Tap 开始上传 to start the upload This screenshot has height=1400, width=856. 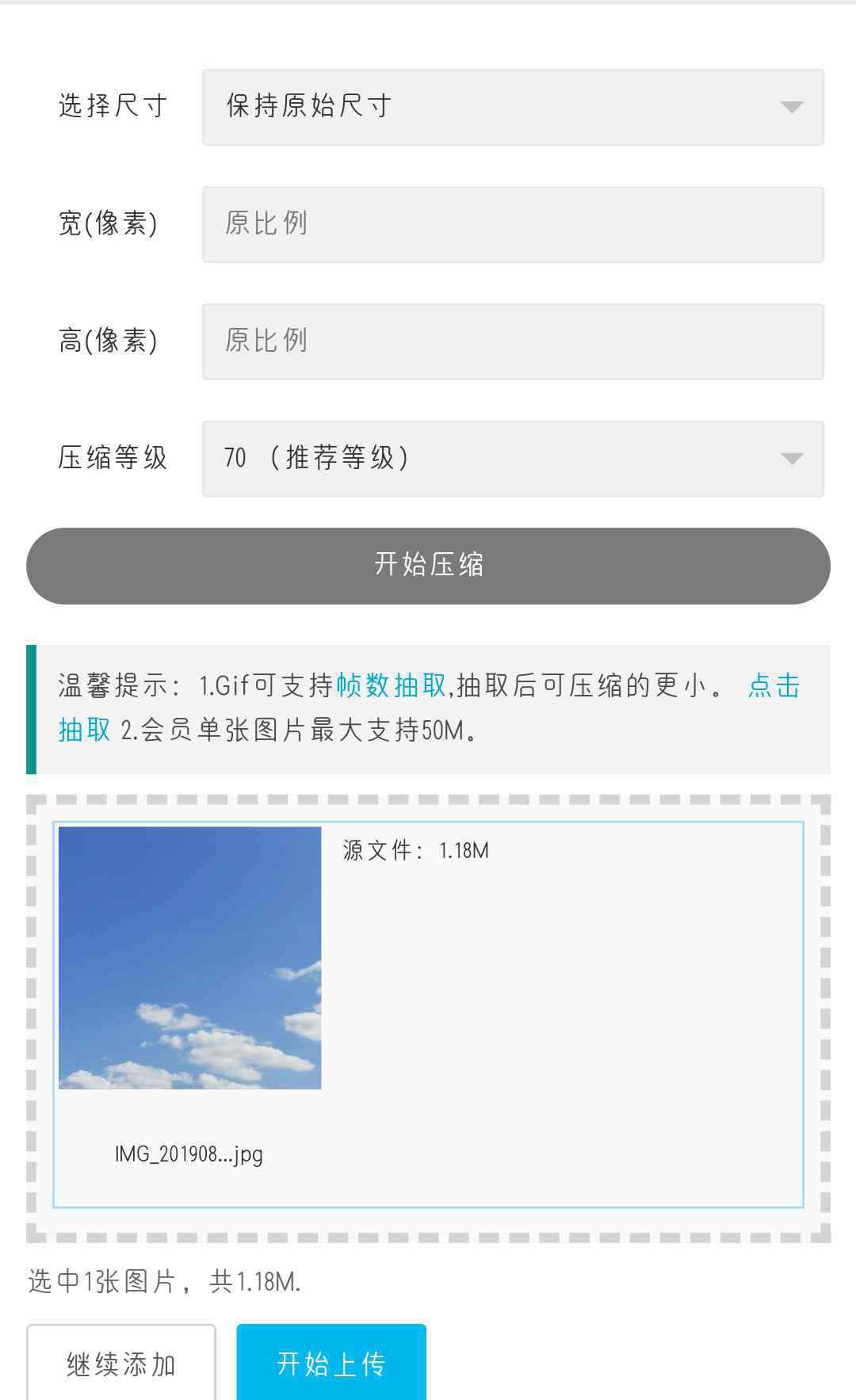coord(331,1363)
